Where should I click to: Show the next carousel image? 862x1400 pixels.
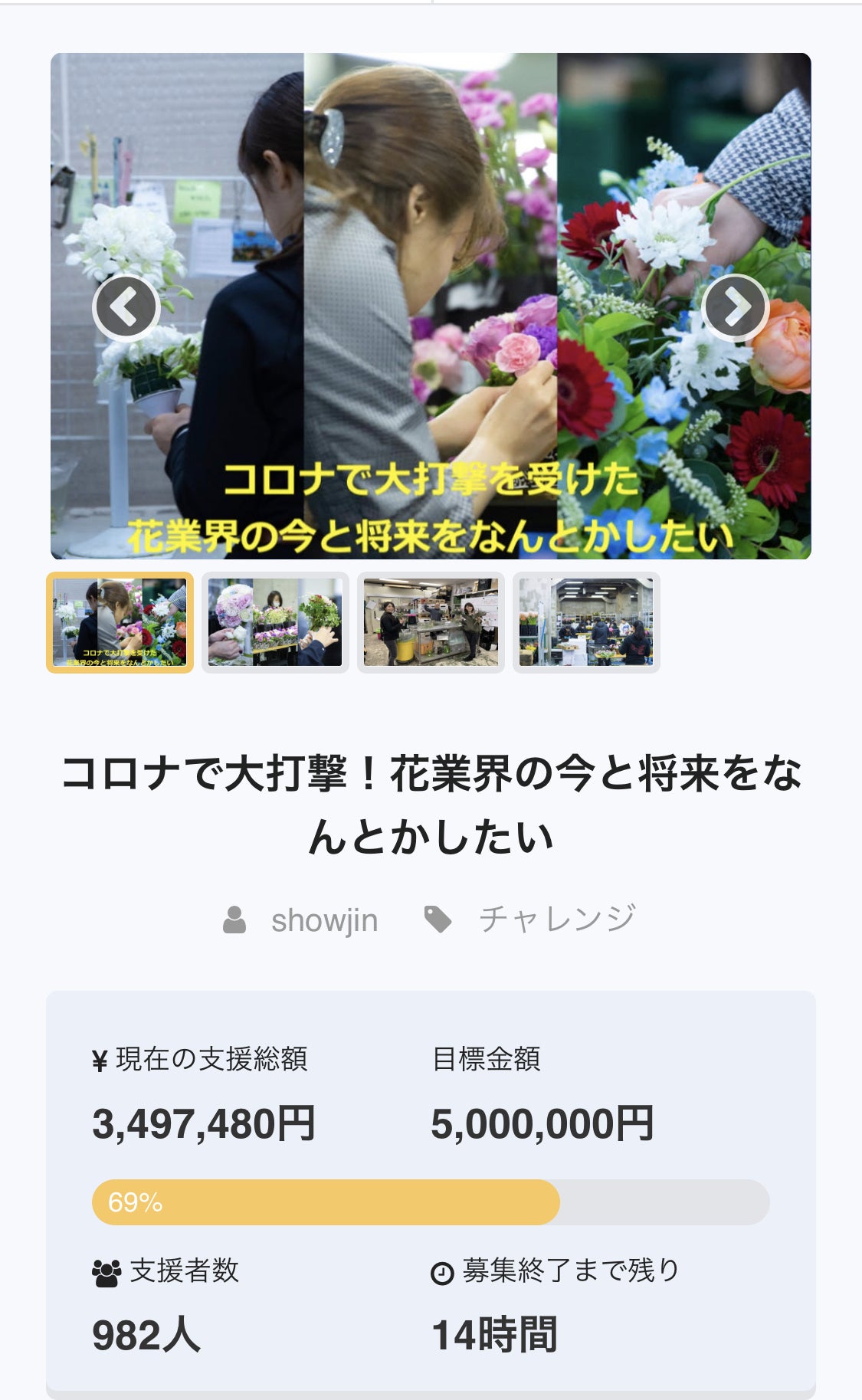point(735,307)
